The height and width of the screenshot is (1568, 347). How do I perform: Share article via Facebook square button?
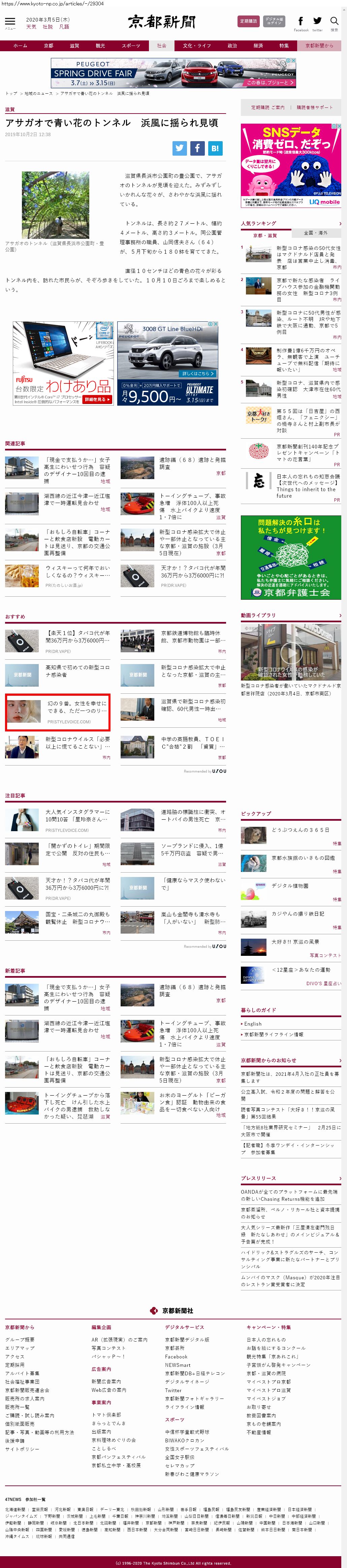[x=197, y=147]
